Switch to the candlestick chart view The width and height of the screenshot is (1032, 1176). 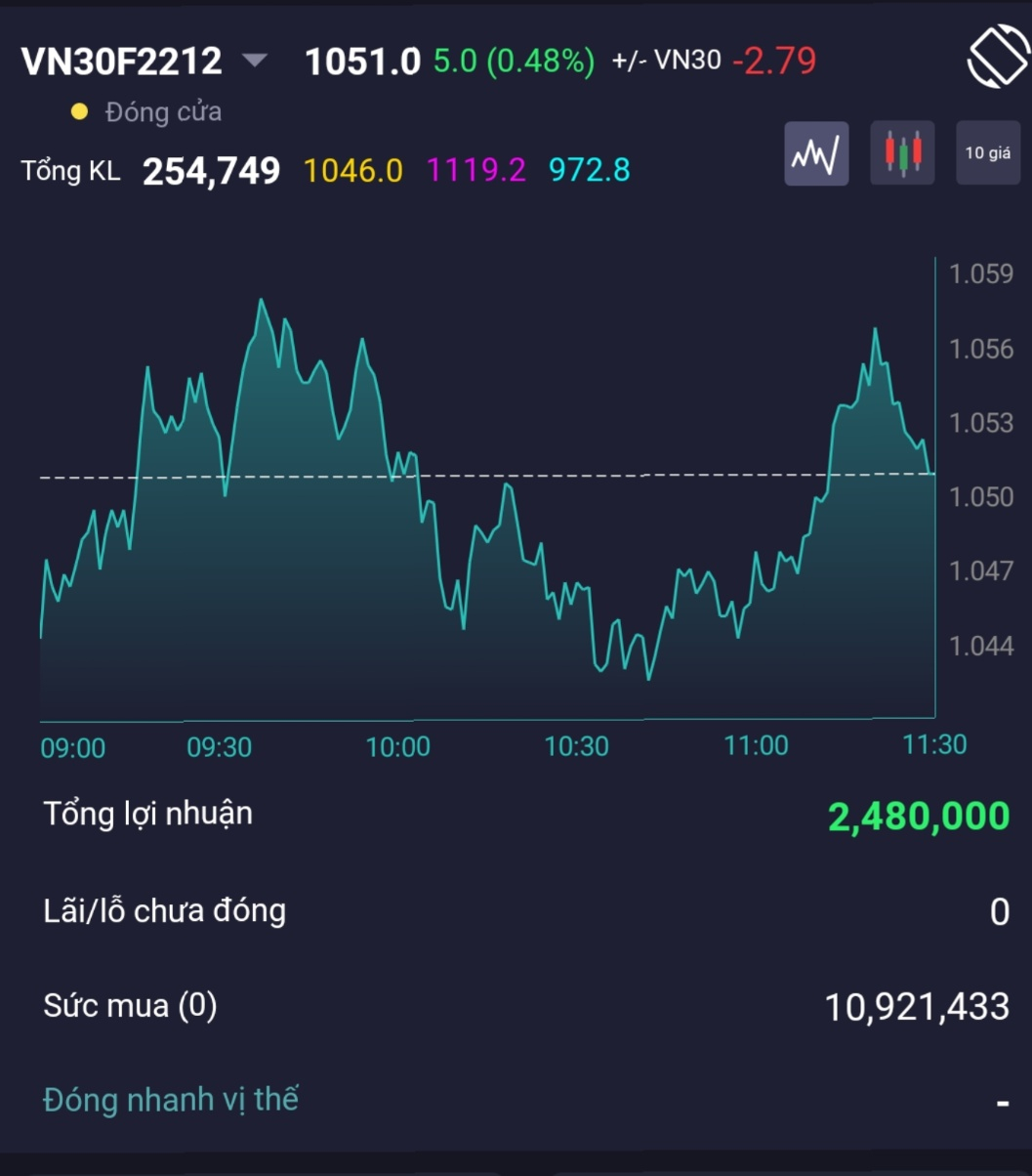click(x=902, y=153)
